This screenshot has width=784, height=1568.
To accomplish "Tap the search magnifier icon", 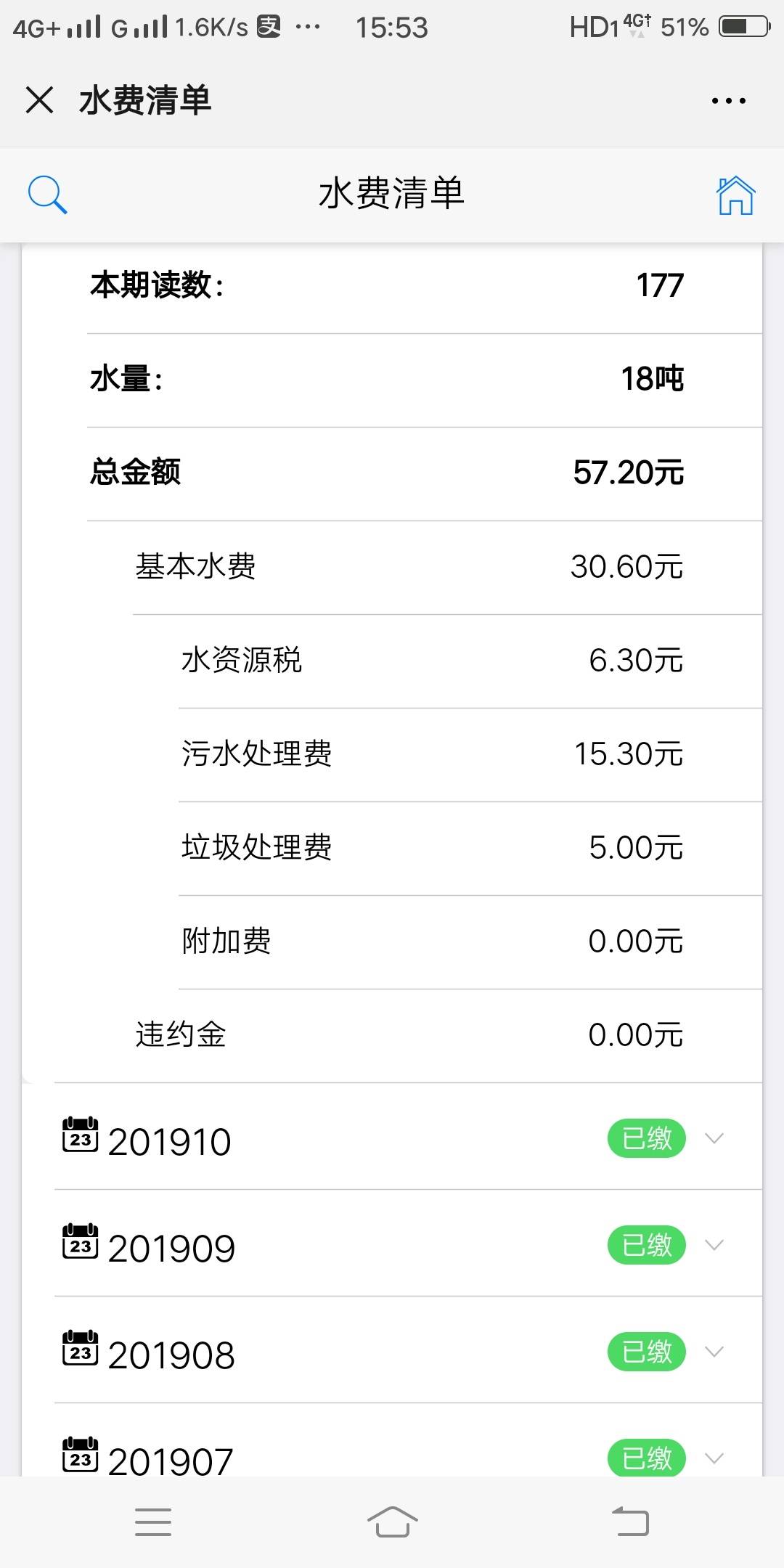I will pos(47,195).
